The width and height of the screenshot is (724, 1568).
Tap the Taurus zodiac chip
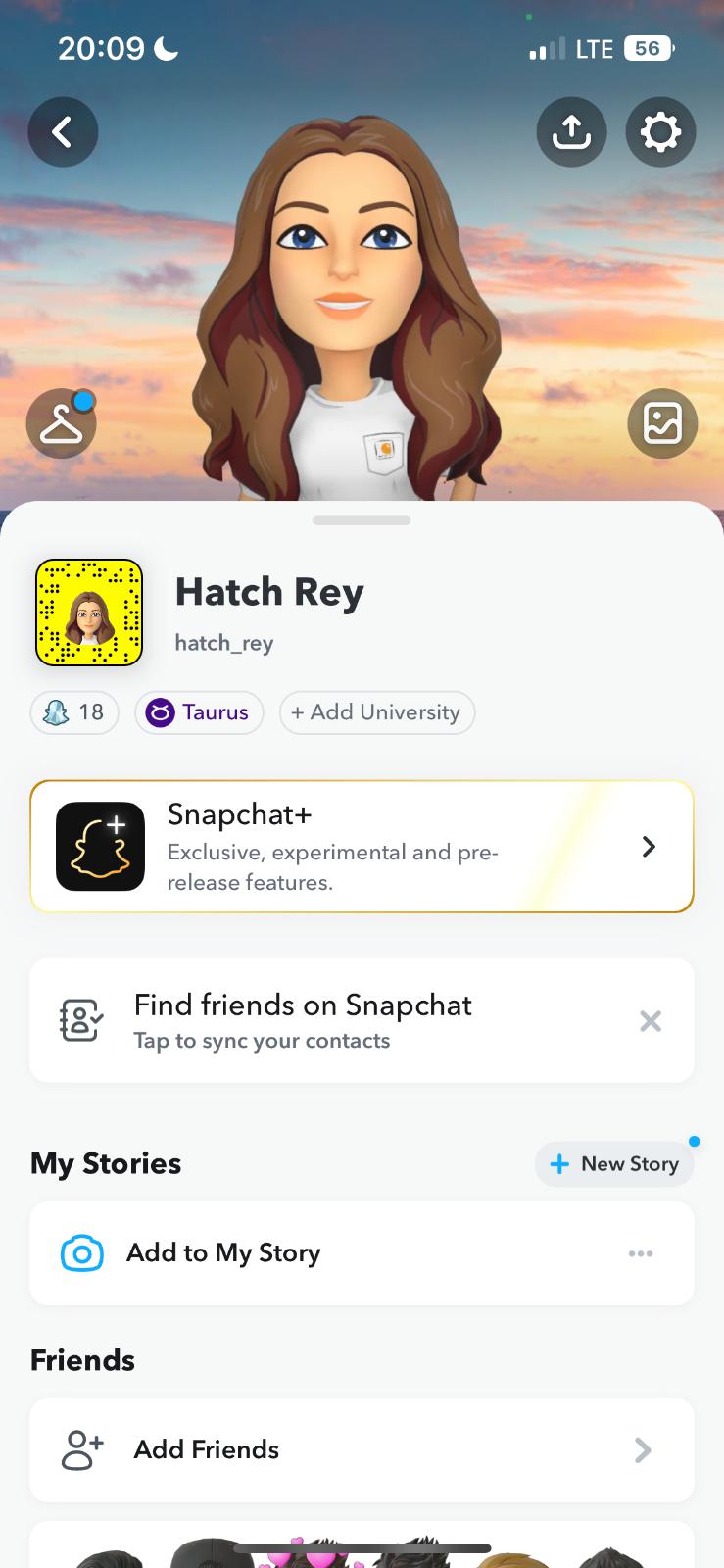(x=199, y=712)
